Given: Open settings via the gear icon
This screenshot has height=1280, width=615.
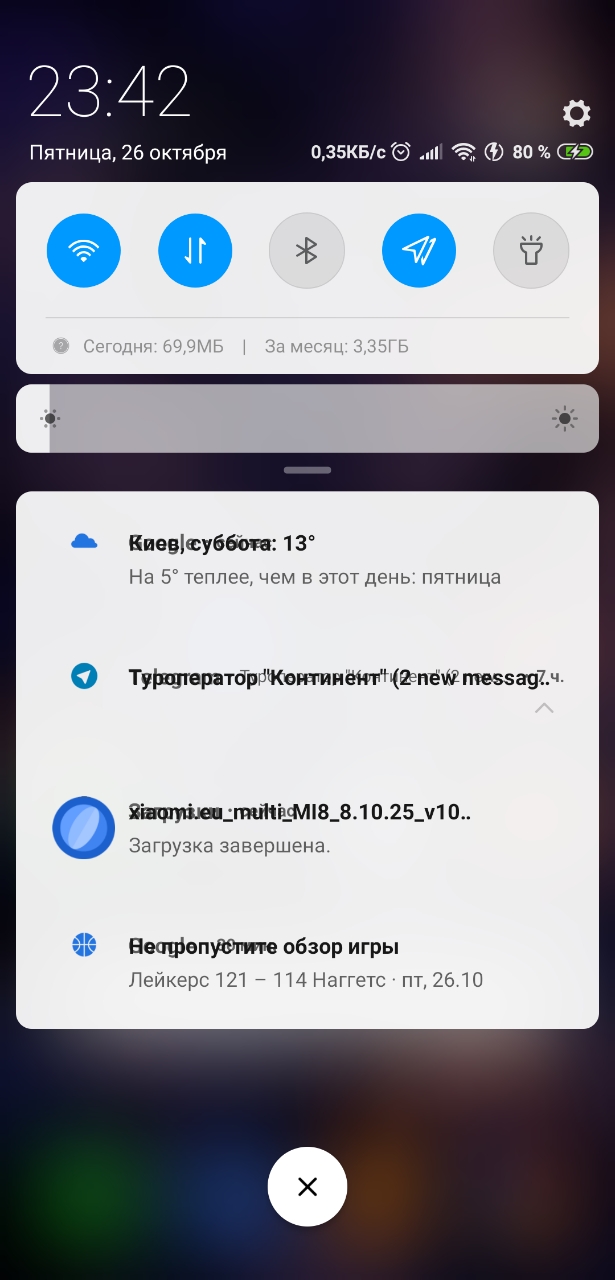Looking at the screenshot, I should pyautogui.click(x=577, y=114).
